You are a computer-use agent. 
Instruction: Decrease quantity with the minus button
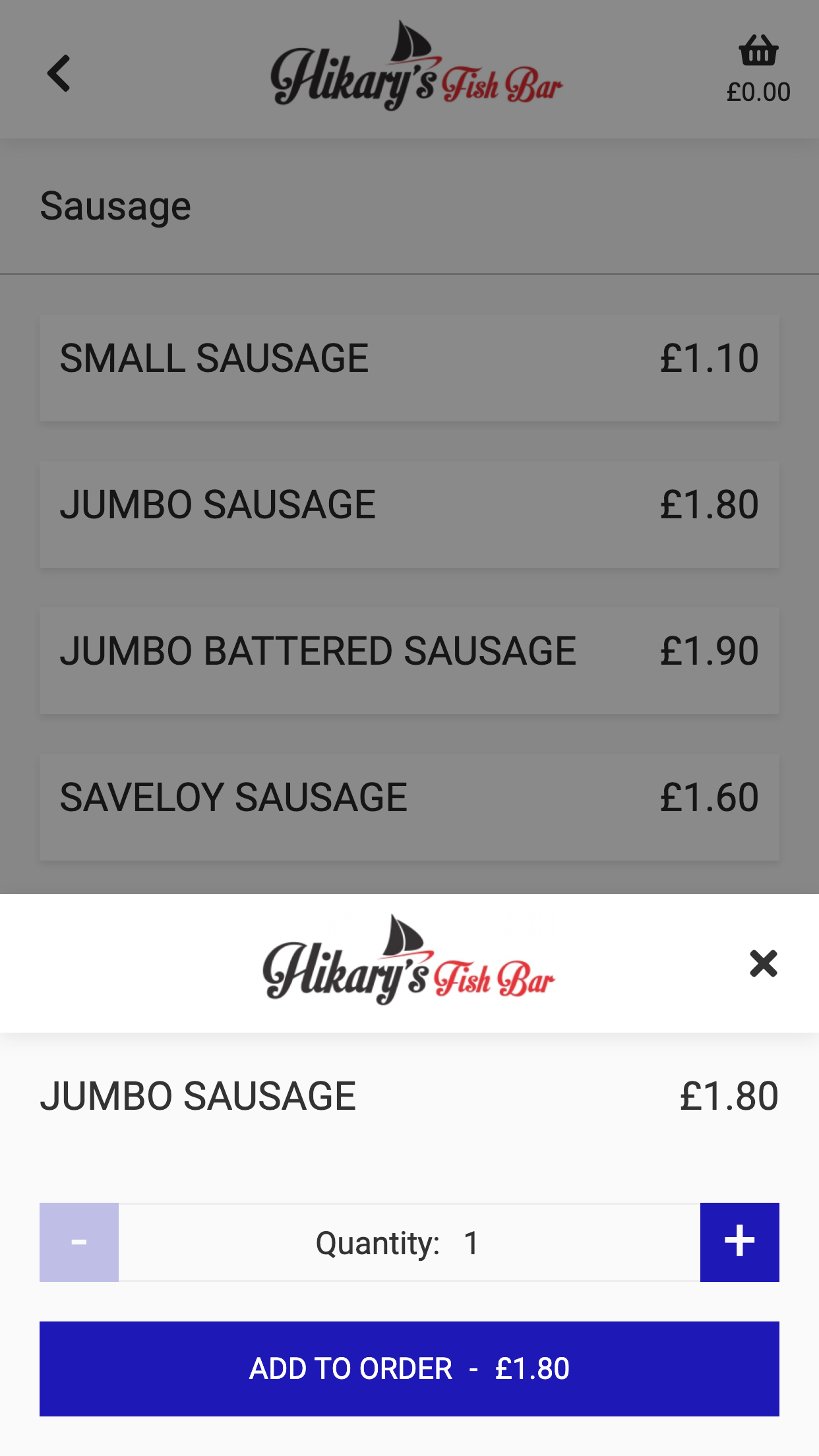click(x=79, y=1242)
